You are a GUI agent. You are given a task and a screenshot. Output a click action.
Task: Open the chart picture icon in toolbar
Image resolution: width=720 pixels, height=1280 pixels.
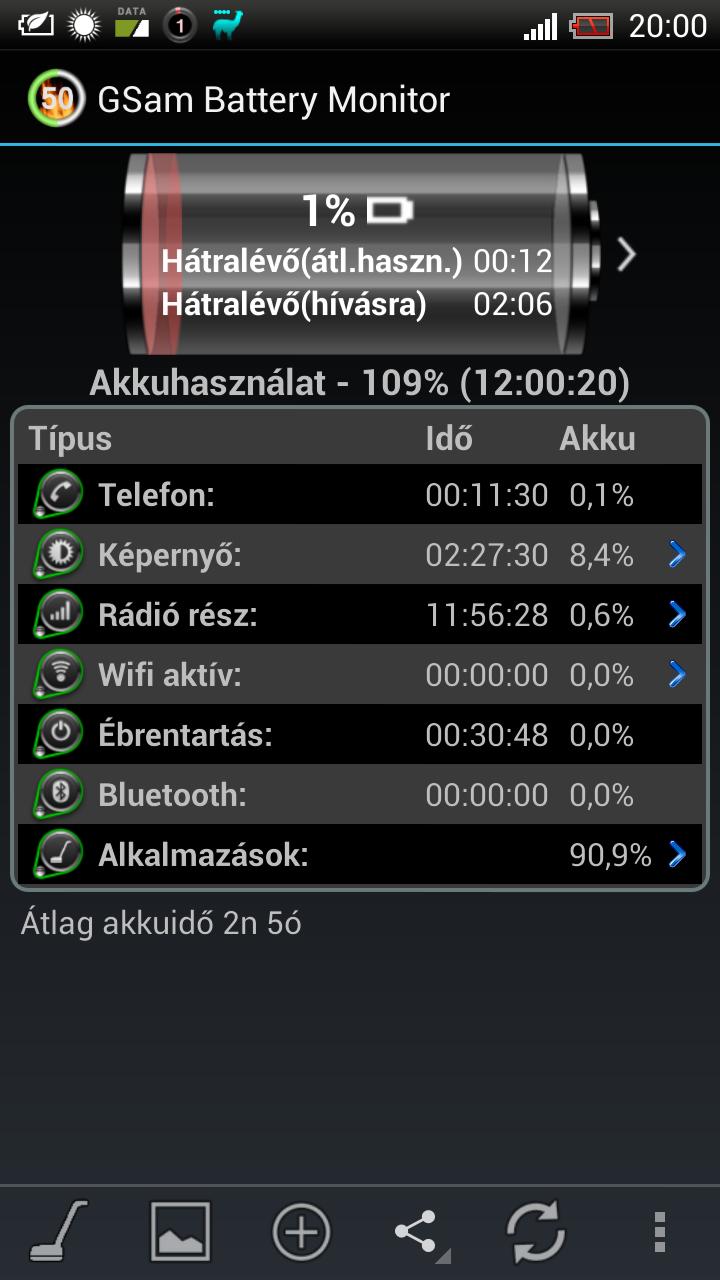(x=180, y=1230)
